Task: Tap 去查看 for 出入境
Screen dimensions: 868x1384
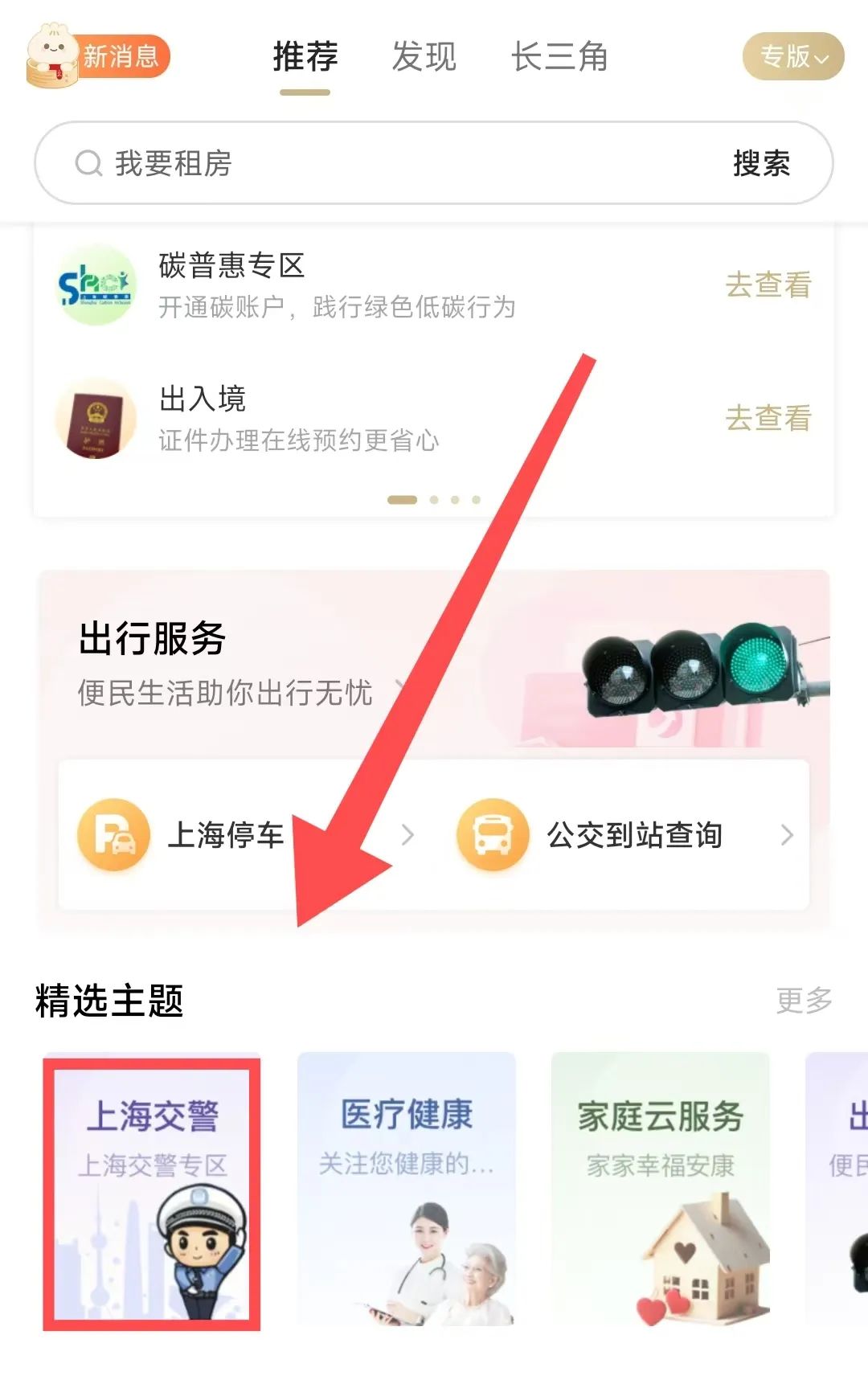Action: click(x=768, y=419)
